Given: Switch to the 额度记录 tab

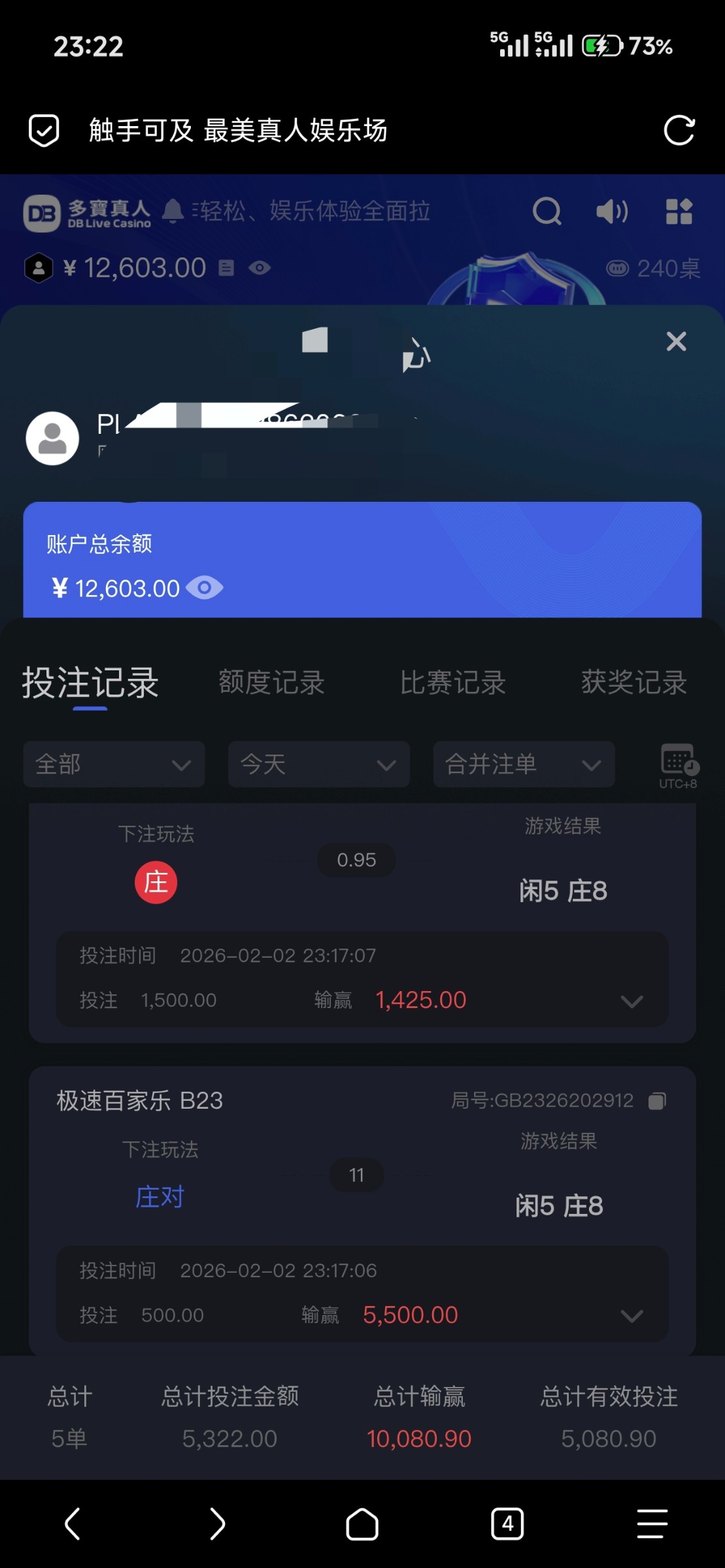Looking at the screenshot, I should (x=271, y=683).
